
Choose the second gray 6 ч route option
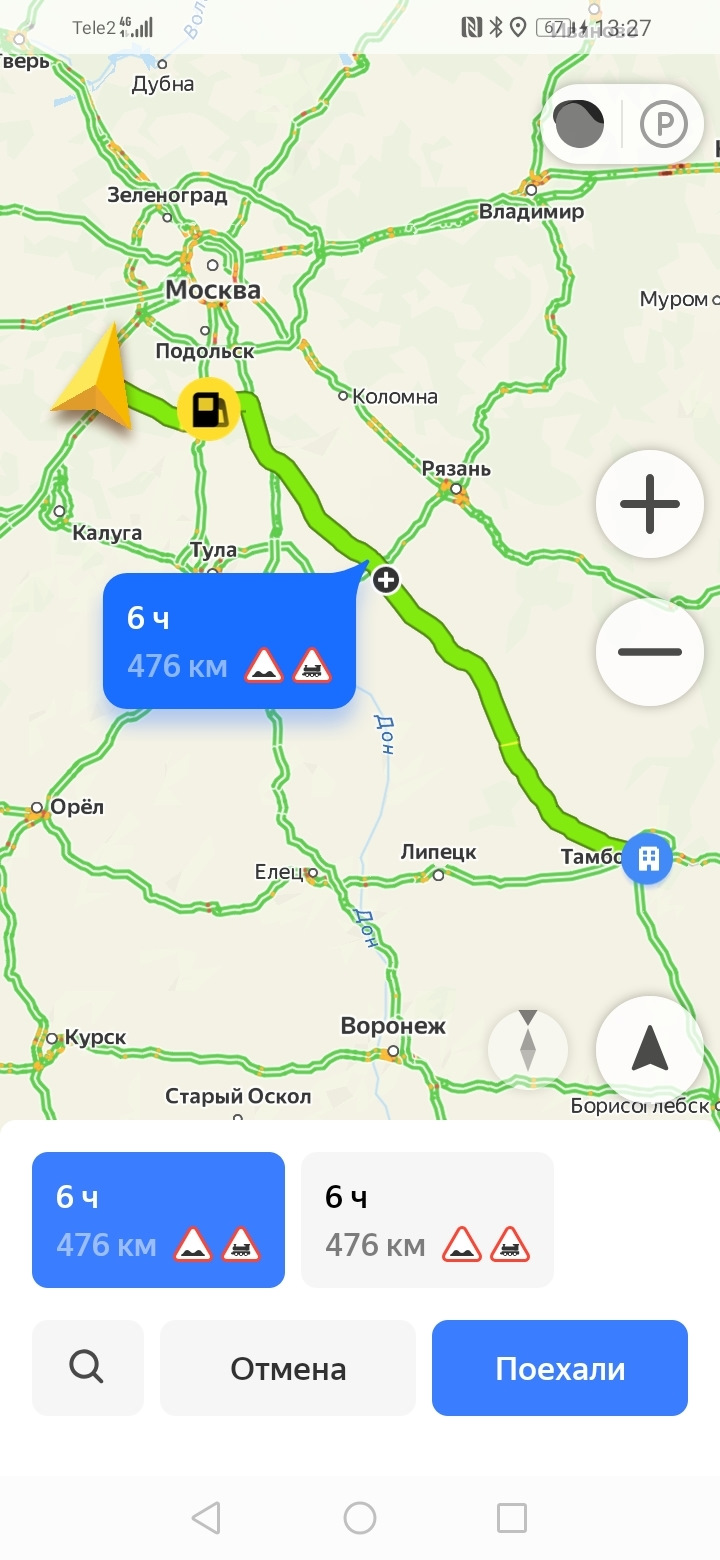pos(427,1220)
